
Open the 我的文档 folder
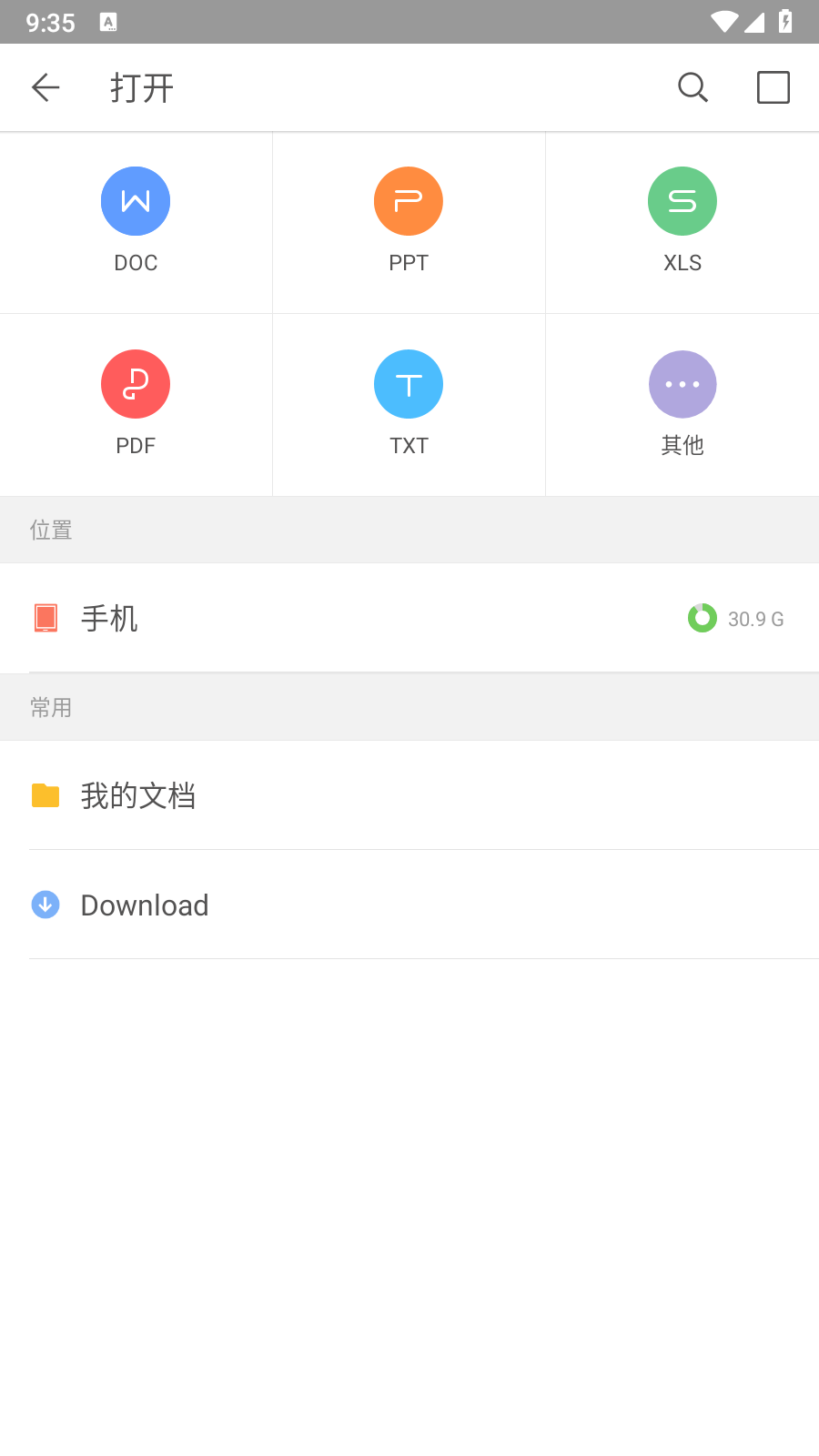click(x=409, y=795)
